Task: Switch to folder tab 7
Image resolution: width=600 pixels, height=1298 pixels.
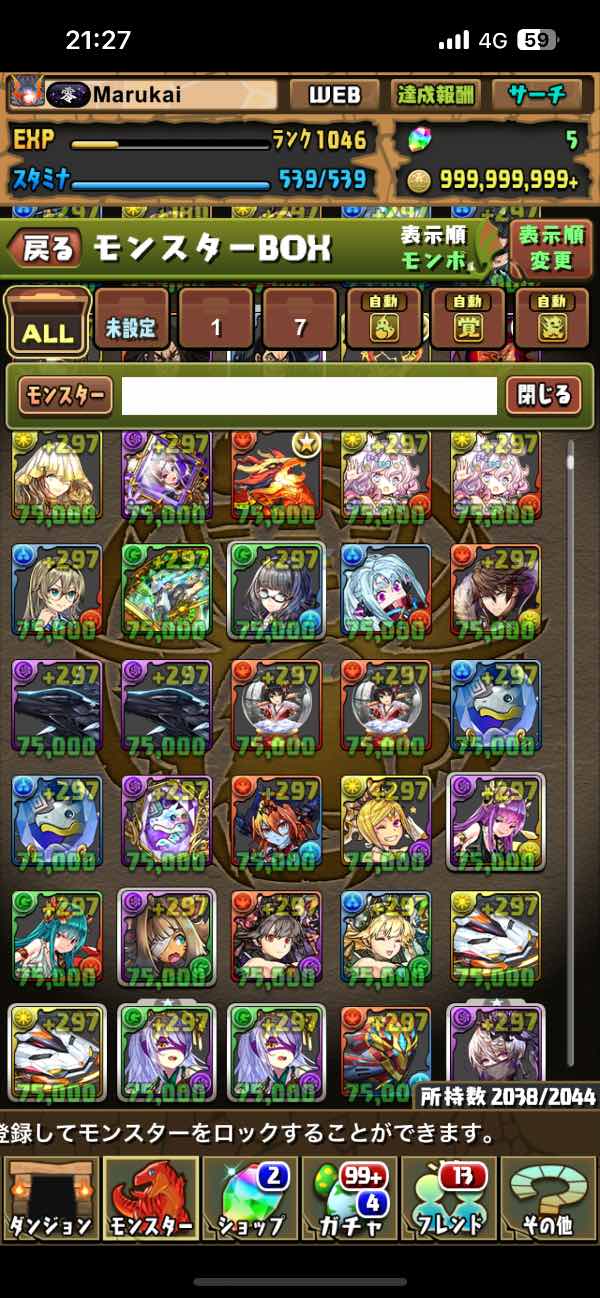Action: (300, 322)
